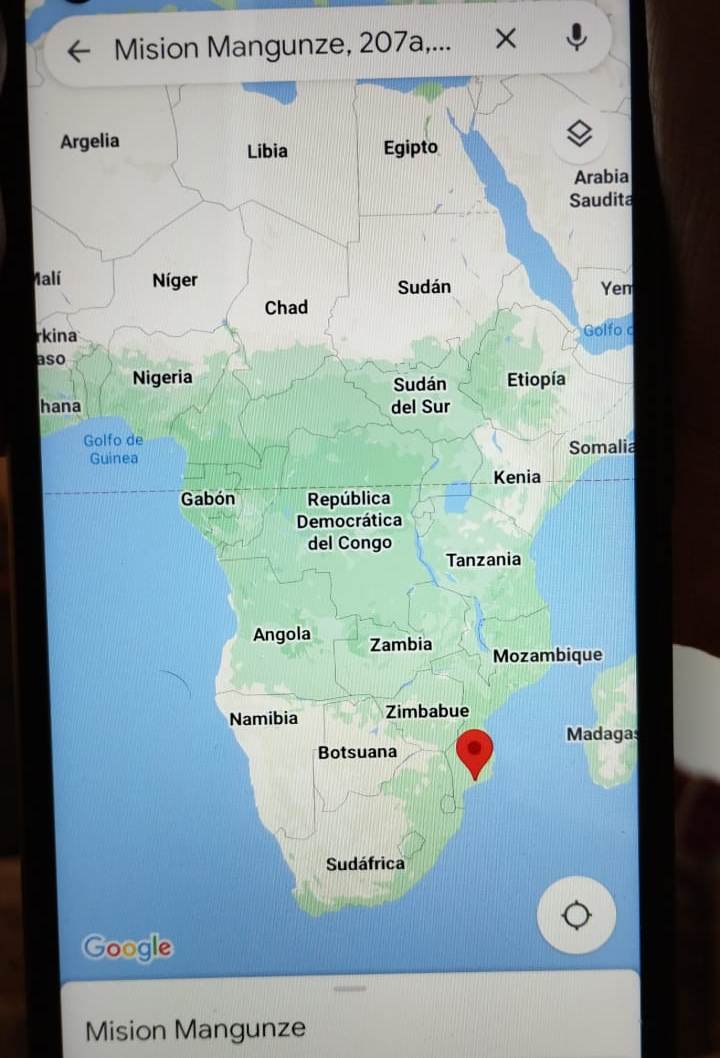Start voice search with the microphone
Viewport: 720px width, 1058px height.
(576, 38)
